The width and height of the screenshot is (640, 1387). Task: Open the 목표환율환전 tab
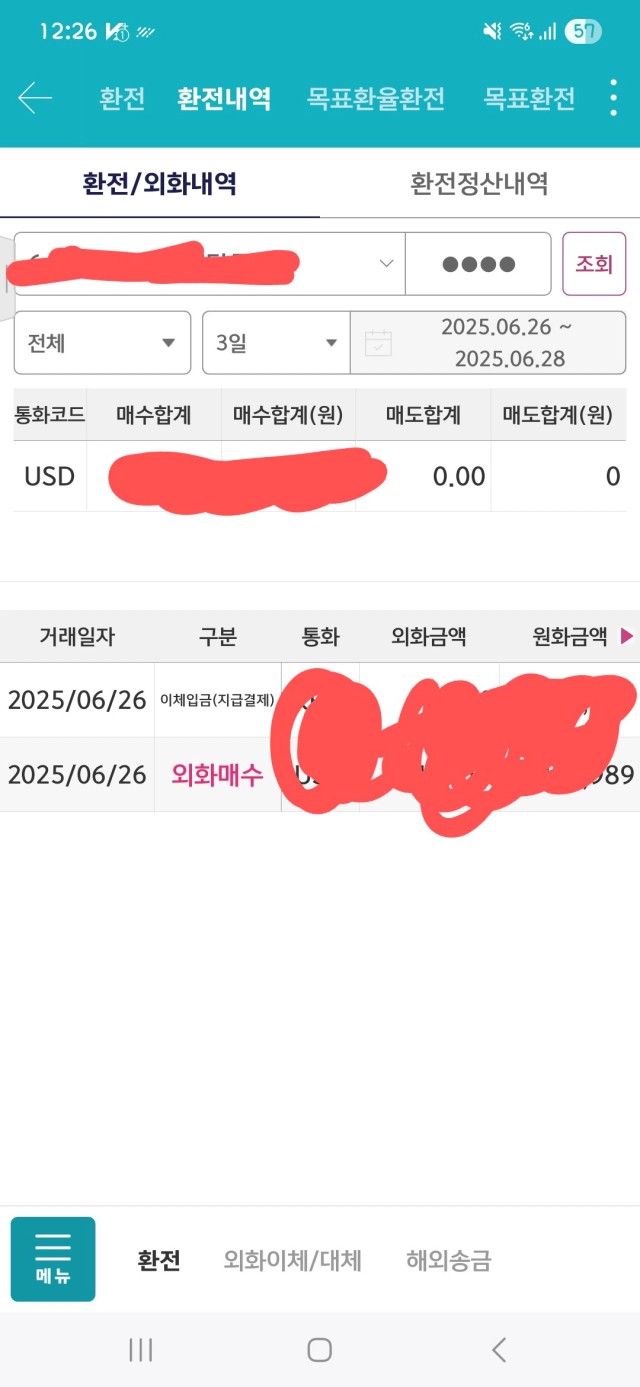[x=362, y=98]
